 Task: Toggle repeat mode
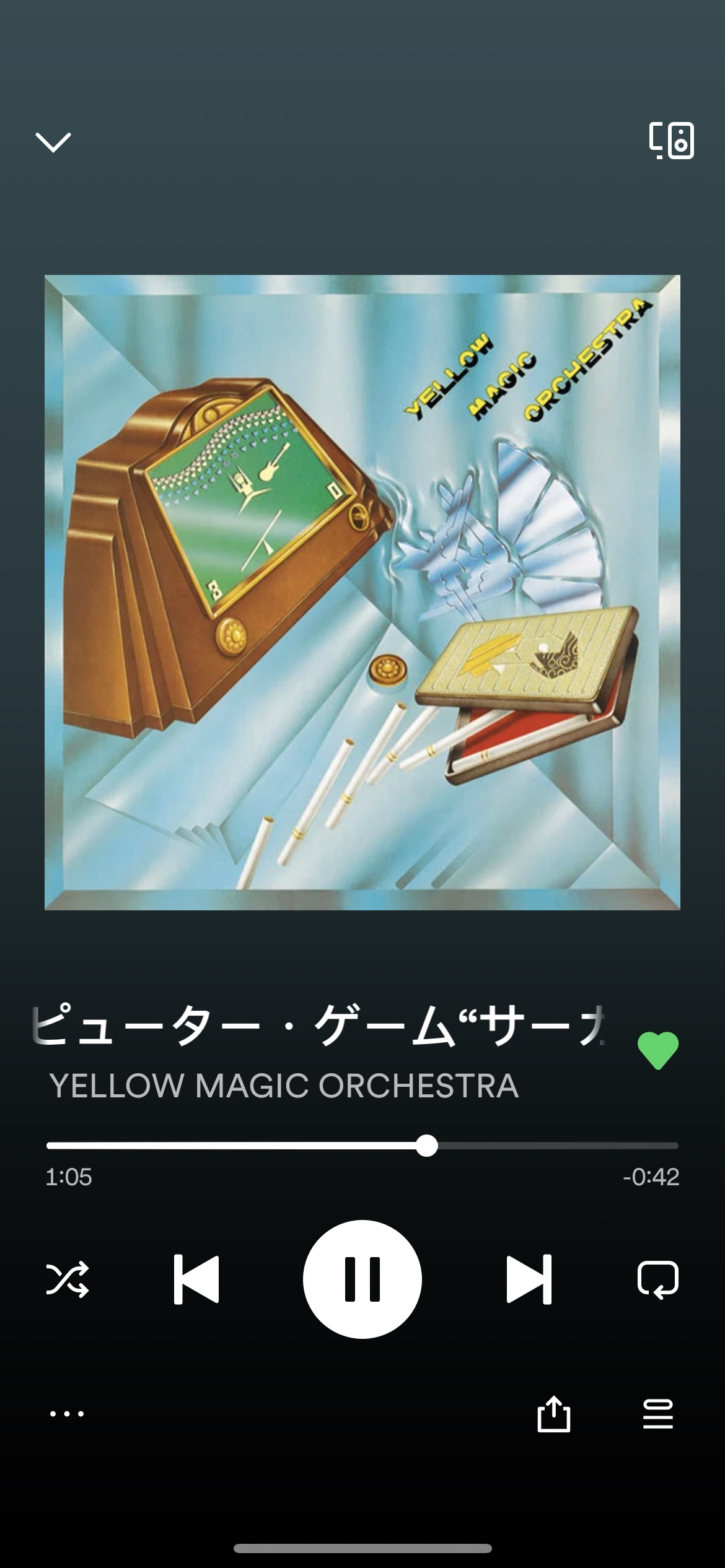[x=657, y=1279]
